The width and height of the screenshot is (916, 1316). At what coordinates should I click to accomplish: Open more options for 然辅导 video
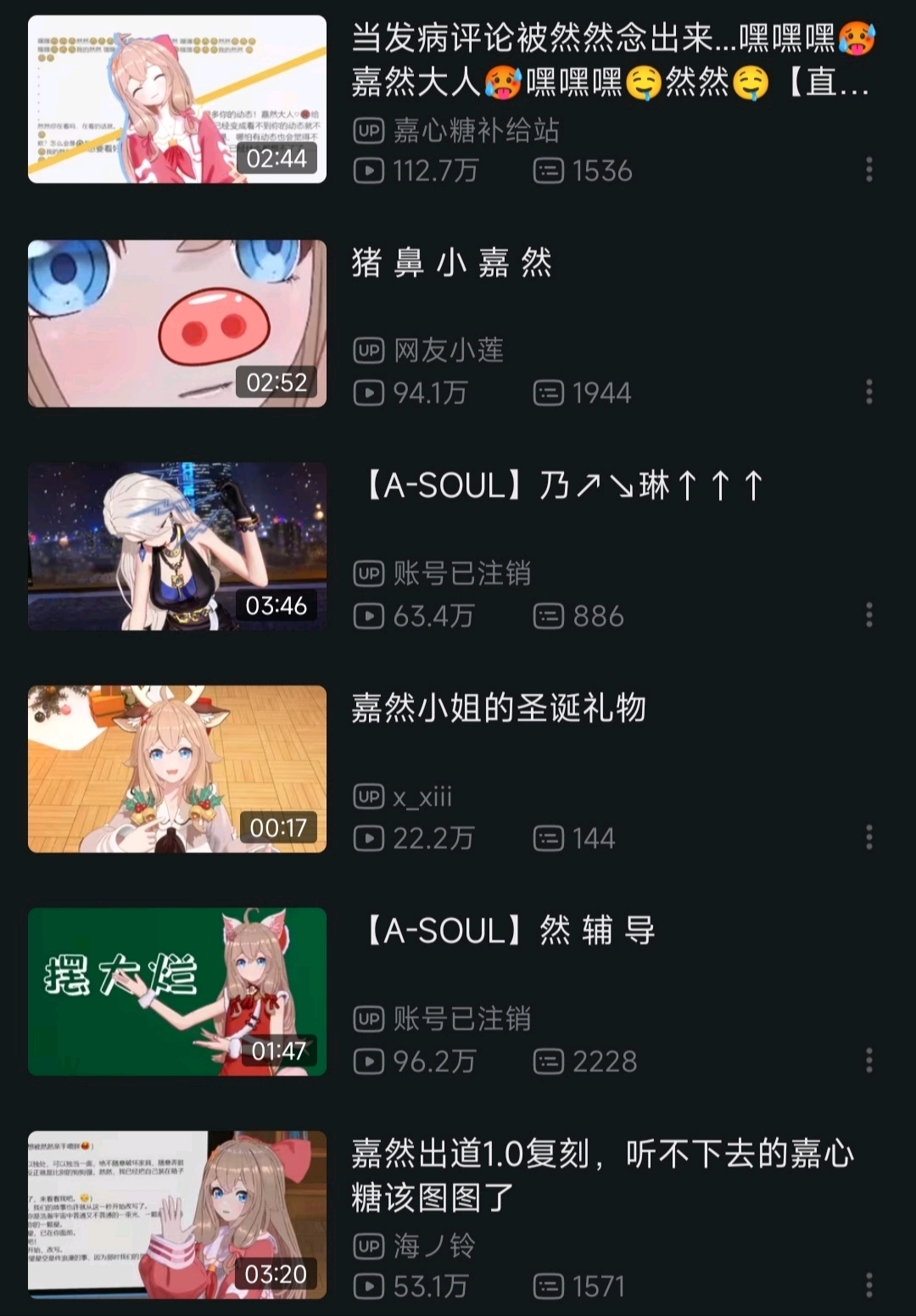pos(869,1061)
